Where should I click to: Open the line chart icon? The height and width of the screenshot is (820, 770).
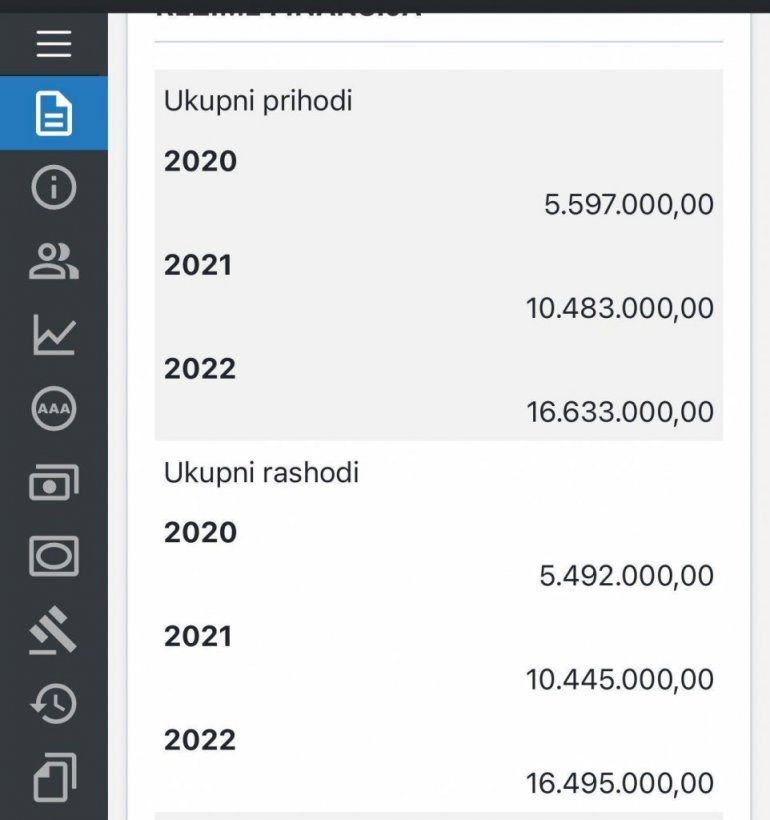(x=54, y=335)
